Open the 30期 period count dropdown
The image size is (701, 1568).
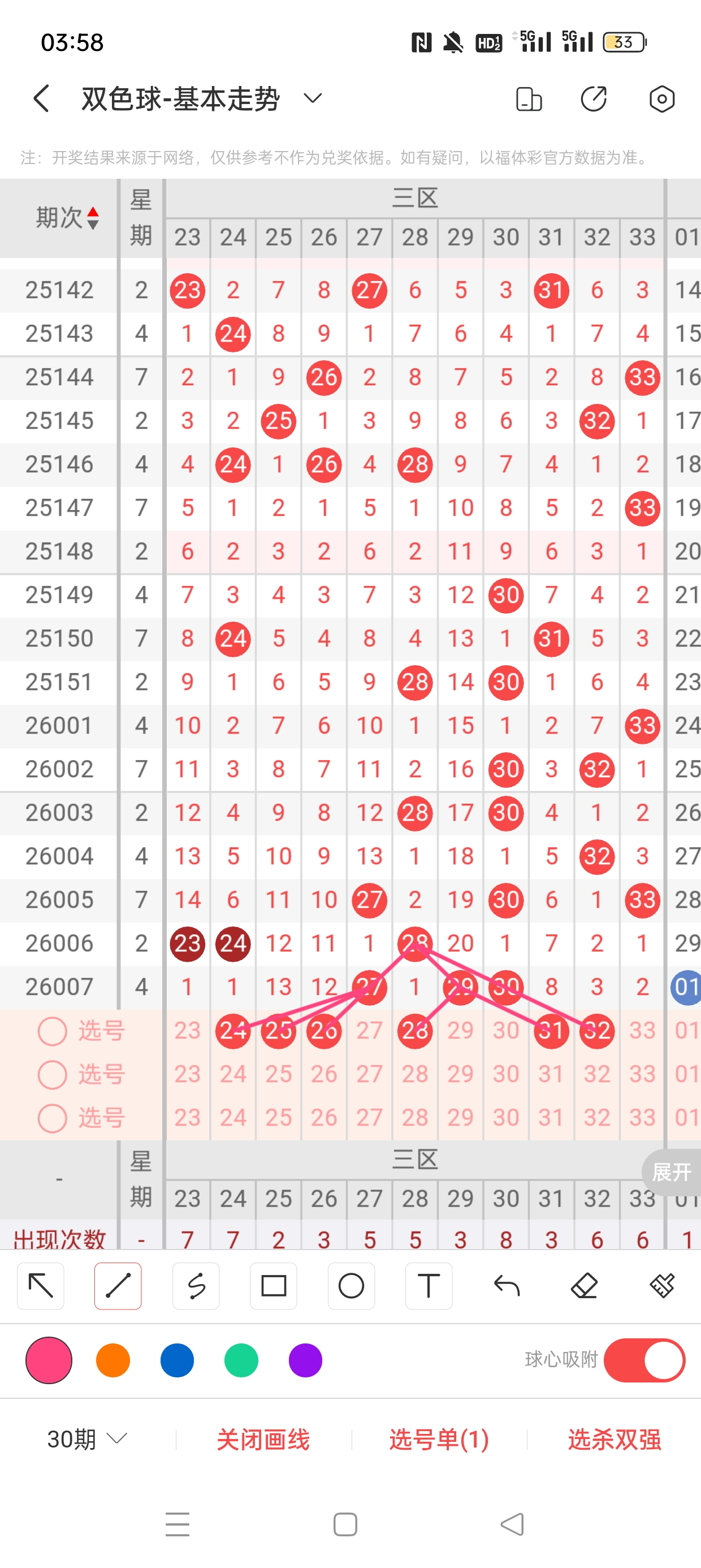point(87,1440)
